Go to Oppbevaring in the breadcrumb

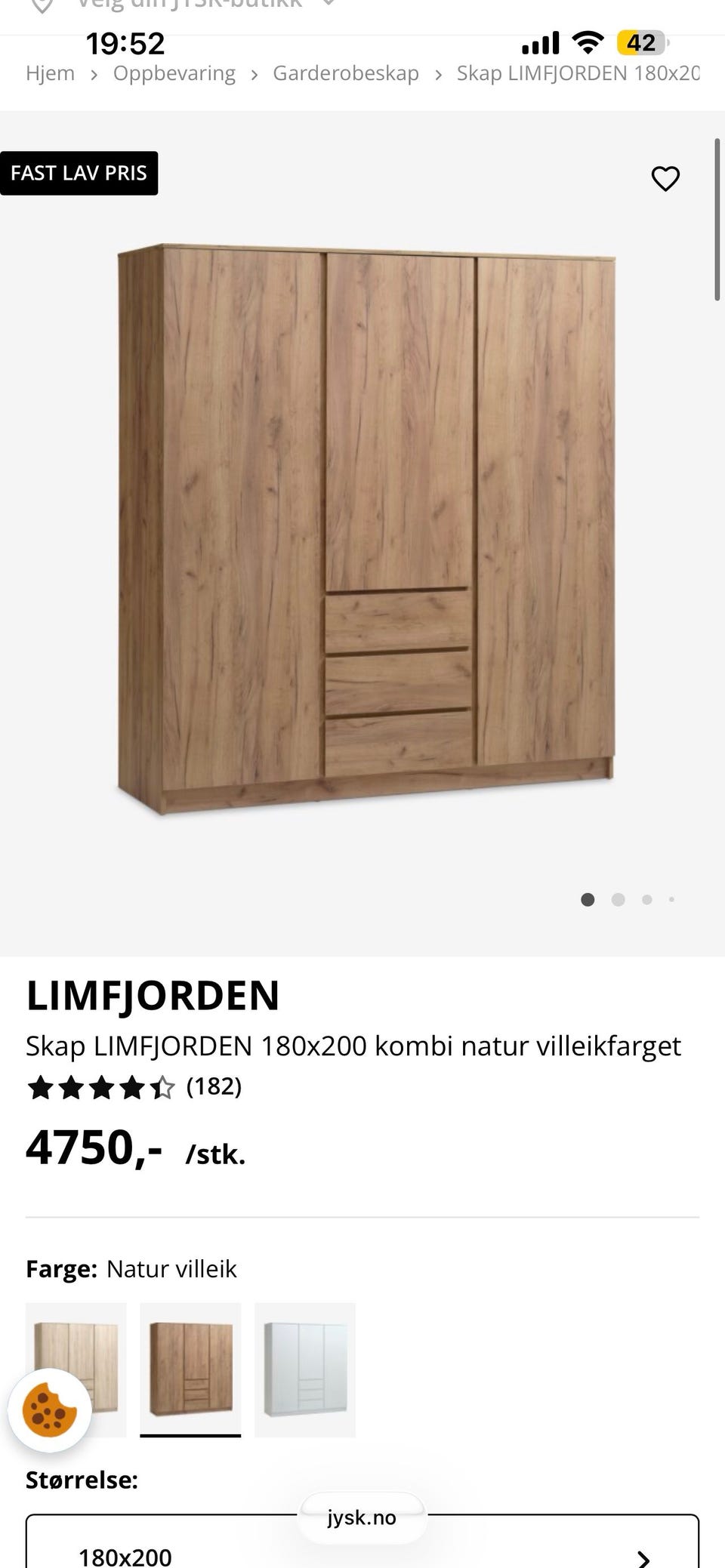[x=173, y=72]
